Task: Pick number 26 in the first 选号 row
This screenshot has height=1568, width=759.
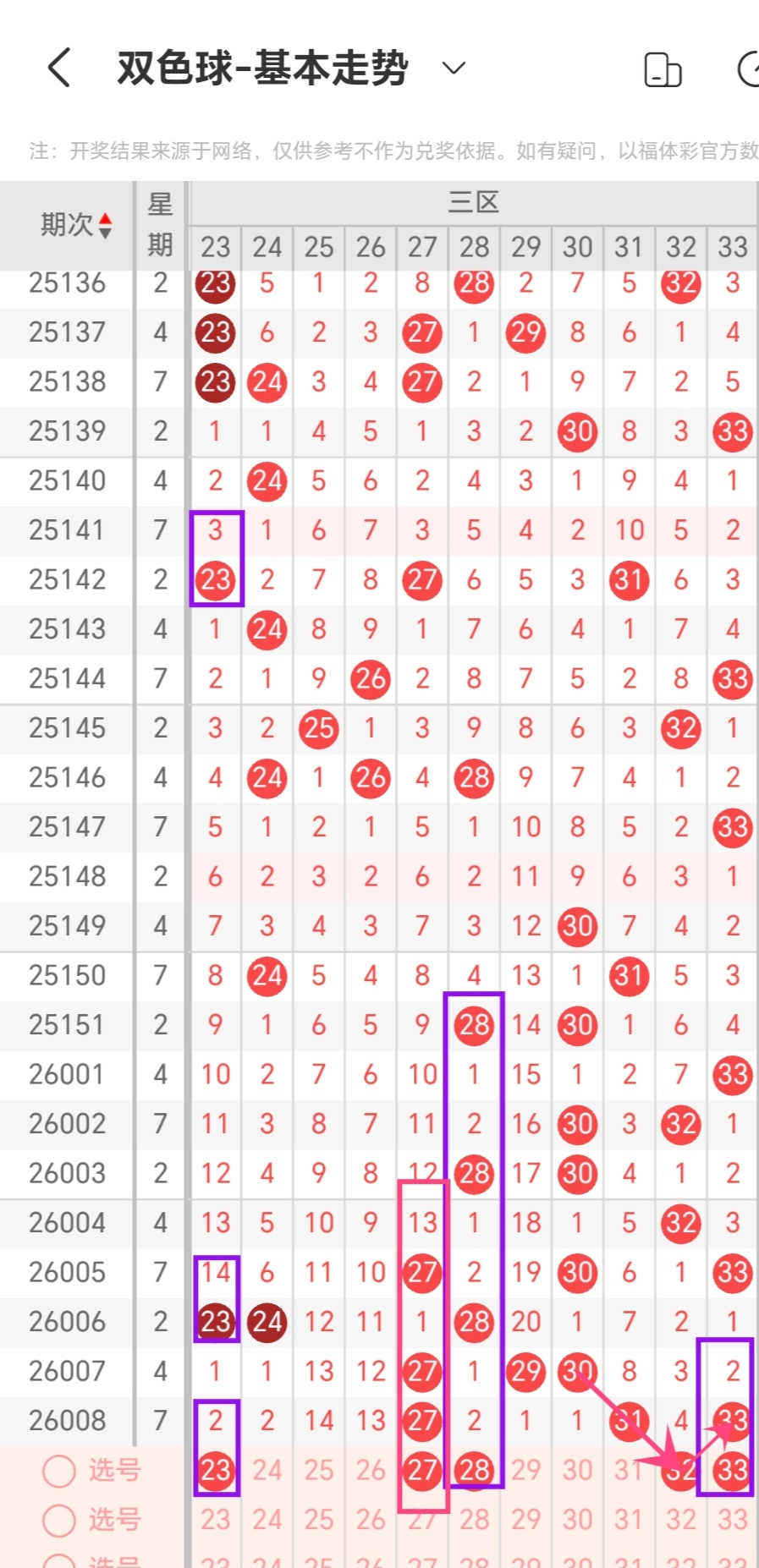Action: [x=371, y=1471]
